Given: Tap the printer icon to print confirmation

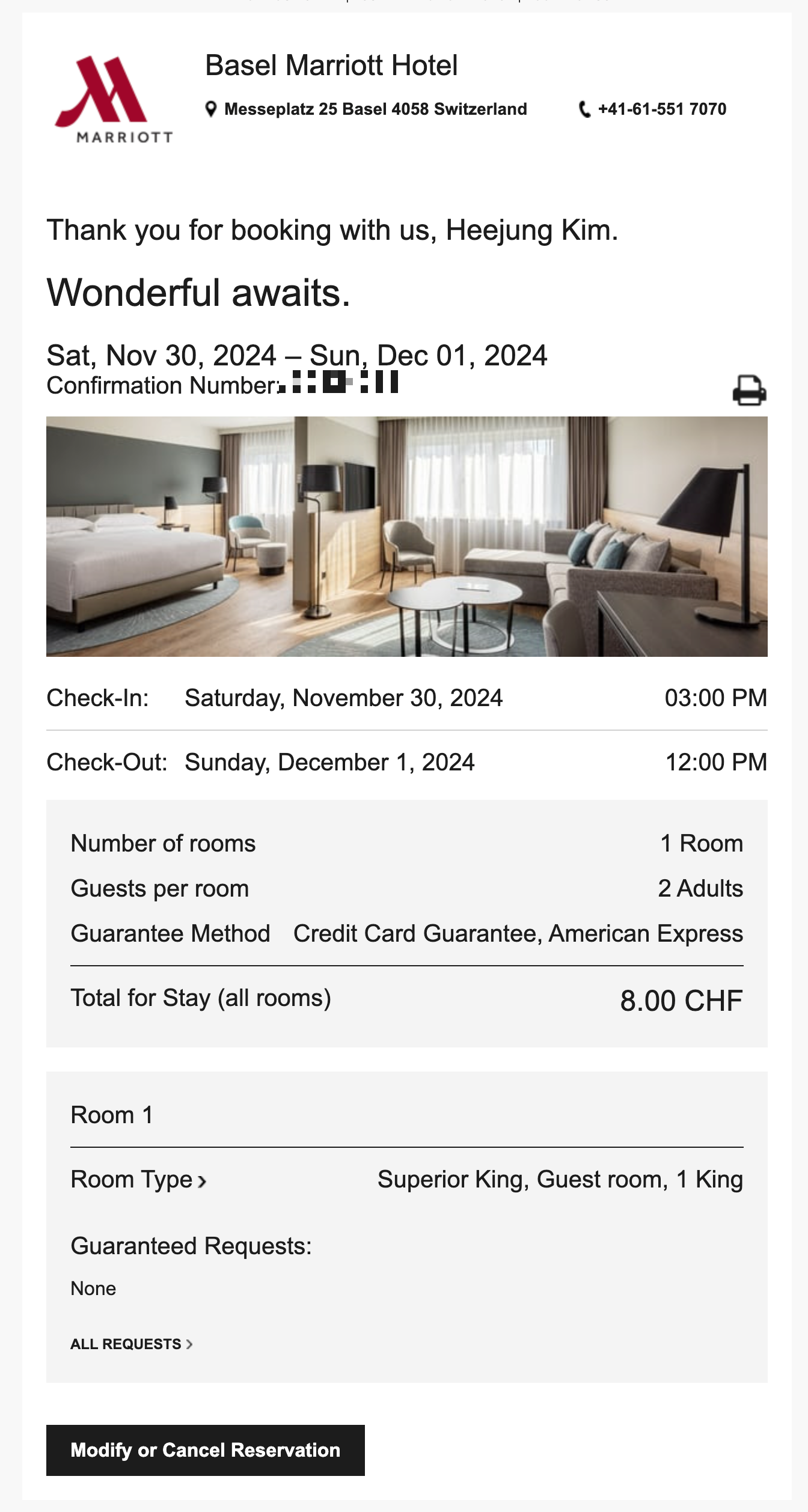Looking at the screenshot, I should point(749,390).
